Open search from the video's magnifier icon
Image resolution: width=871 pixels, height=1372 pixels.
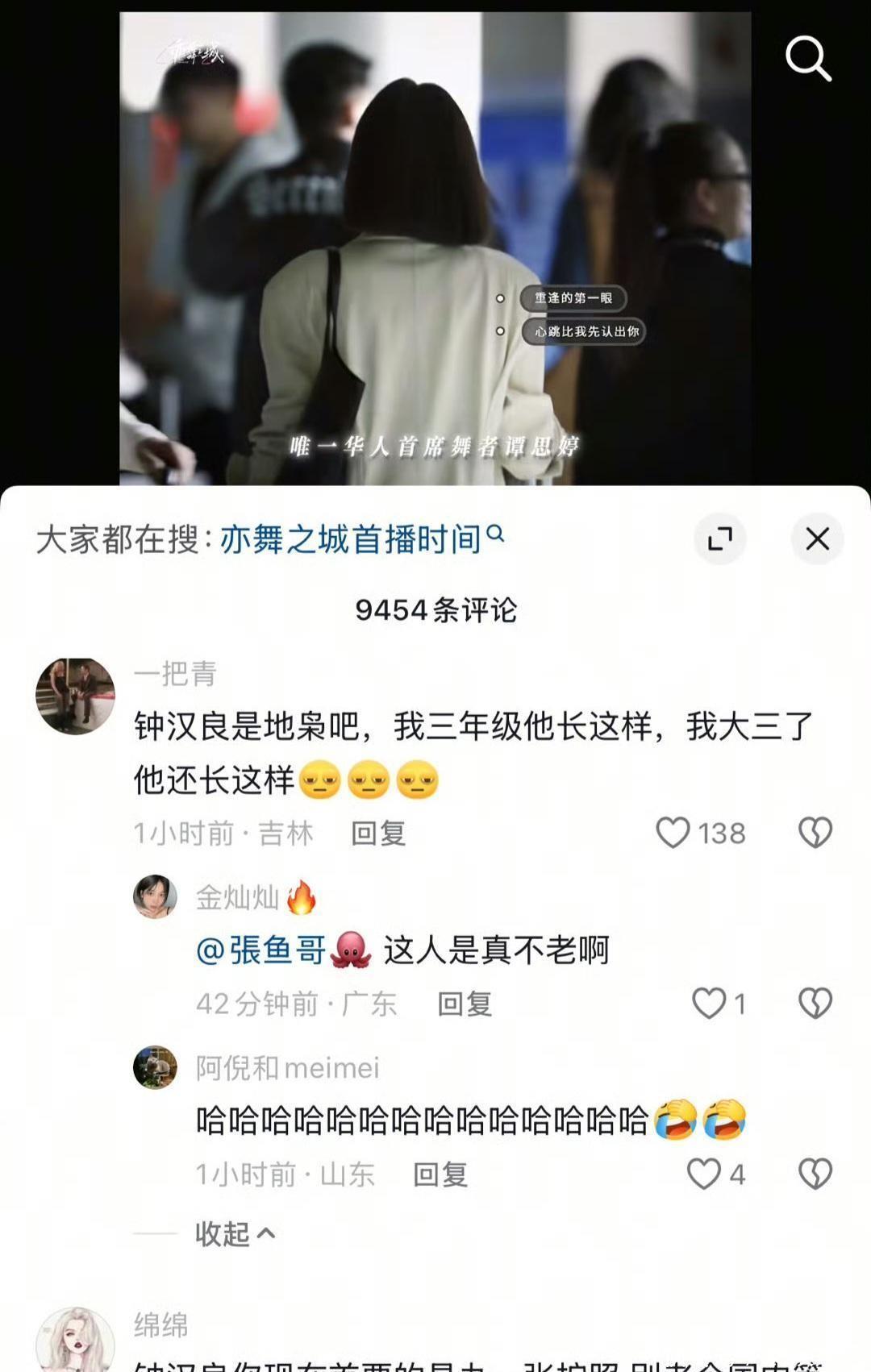tap(808, 58)
